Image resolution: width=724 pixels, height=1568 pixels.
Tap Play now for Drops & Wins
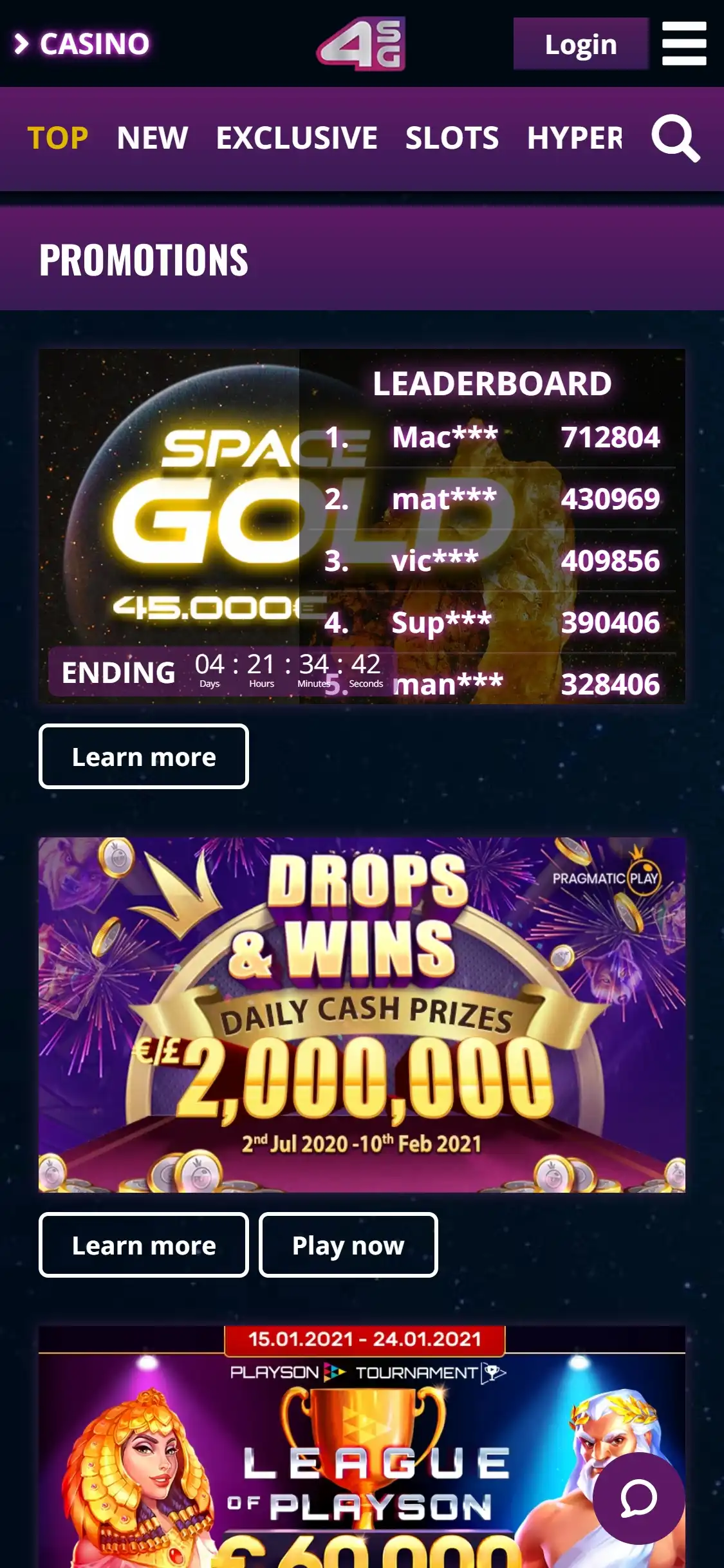pyautogui.click(x=348, y=1246)
